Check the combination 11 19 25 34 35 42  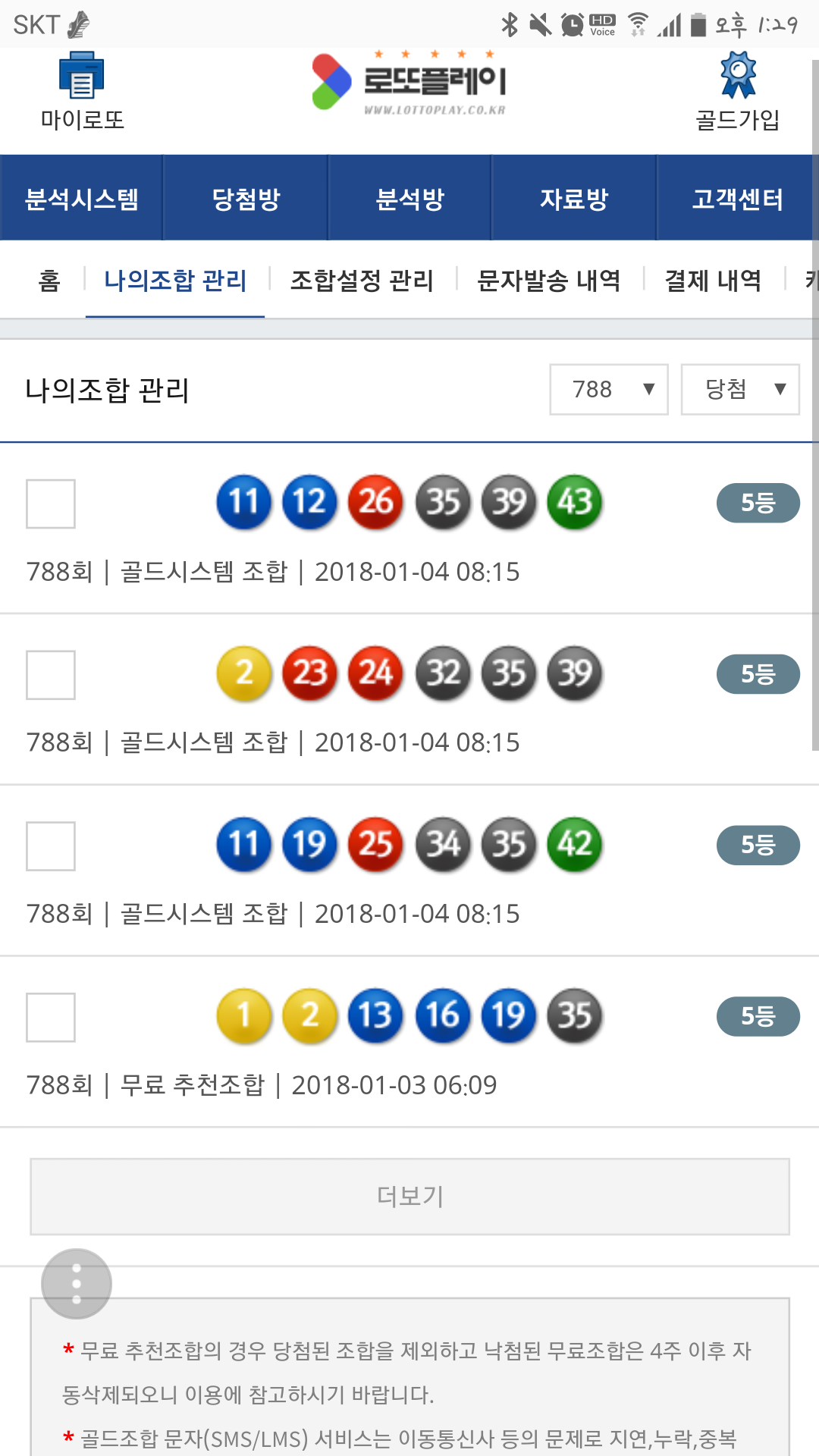pyautogui.click(x=51, y=846)
